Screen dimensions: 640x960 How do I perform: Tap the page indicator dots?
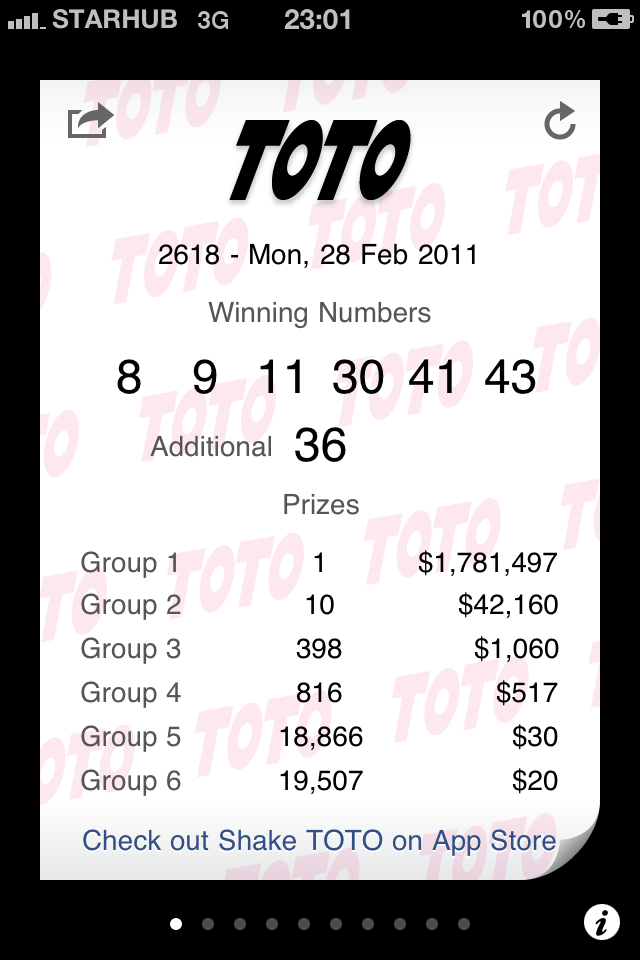(x=320, y=924)
